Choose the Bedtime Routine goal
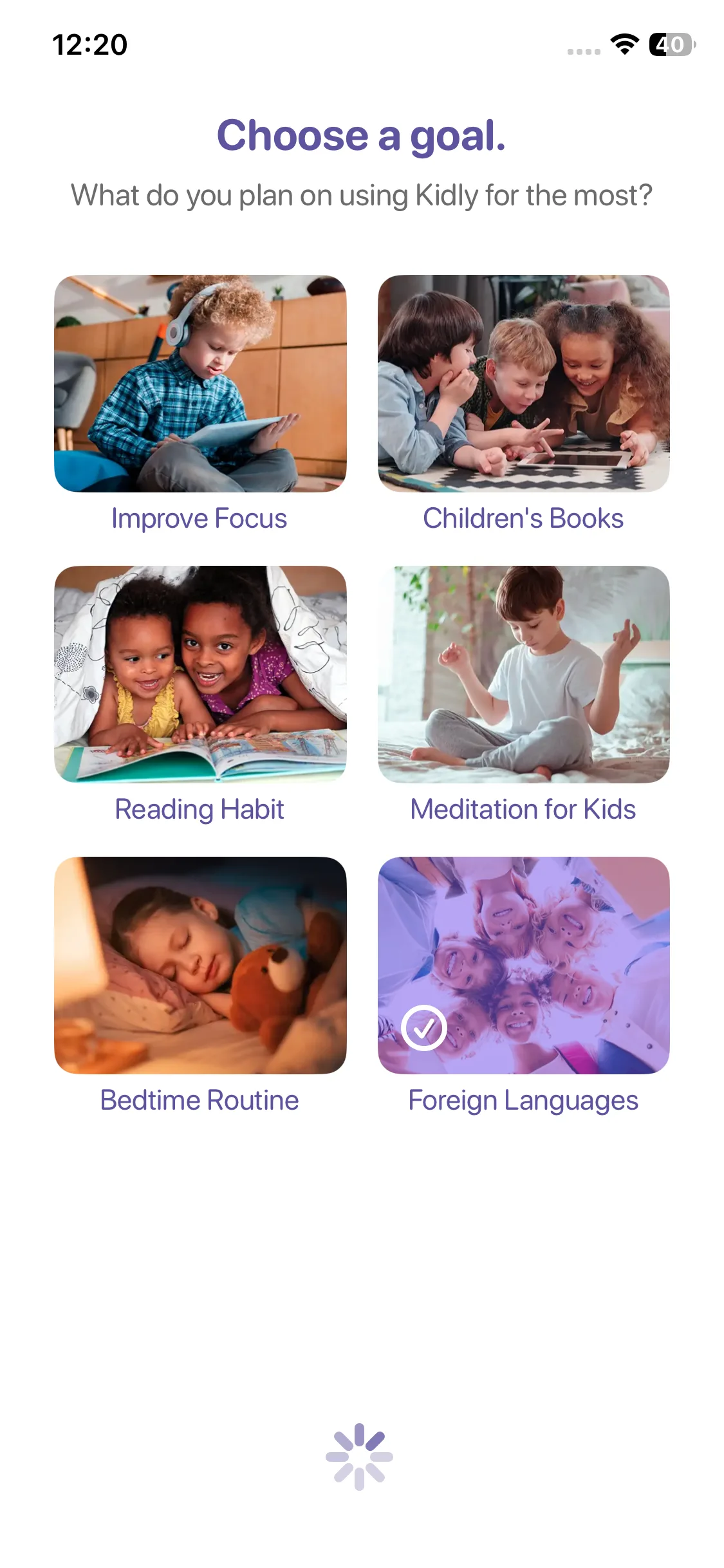 click(200, 965)
